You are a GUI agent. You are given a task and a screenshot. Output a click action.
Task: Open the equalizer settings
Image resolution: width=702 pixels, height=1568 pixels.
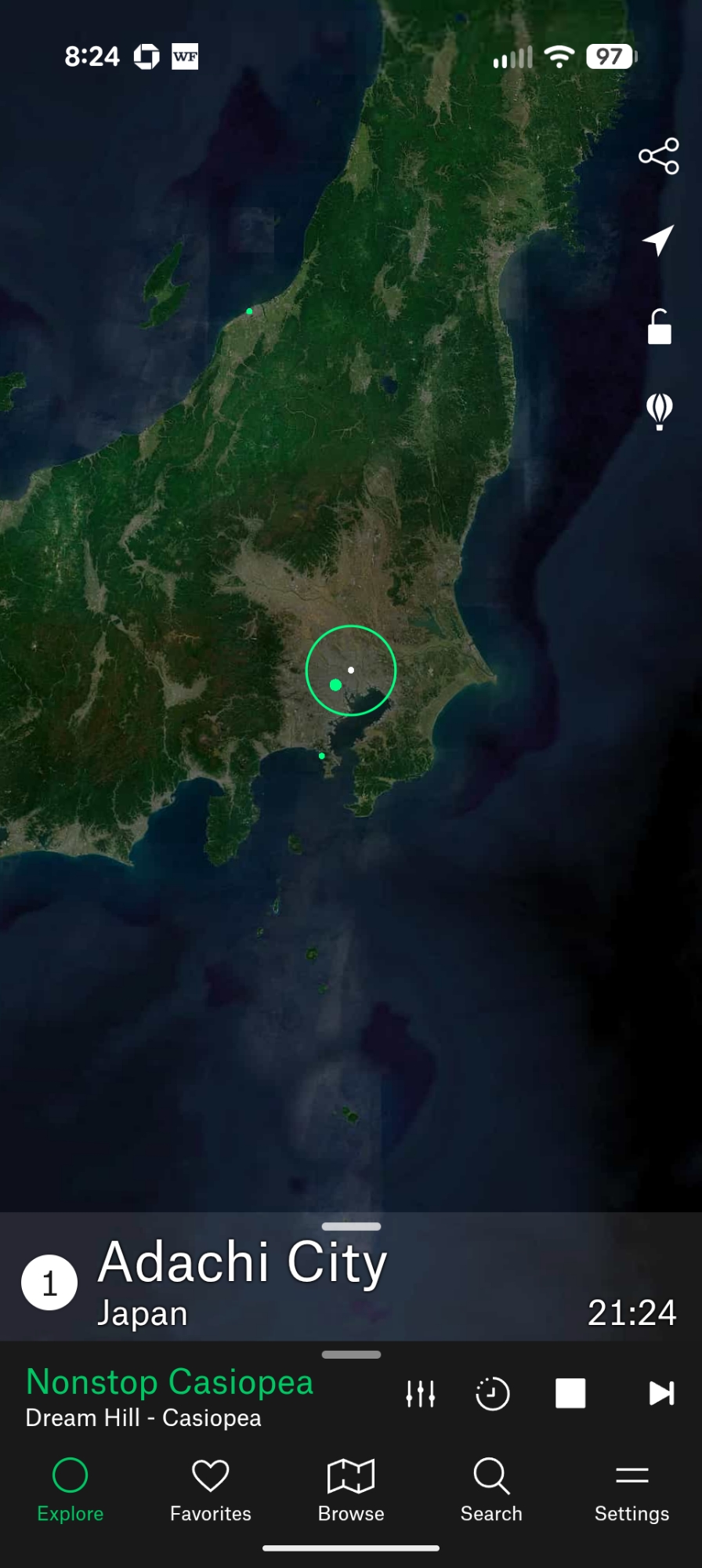coord(421,1394)
